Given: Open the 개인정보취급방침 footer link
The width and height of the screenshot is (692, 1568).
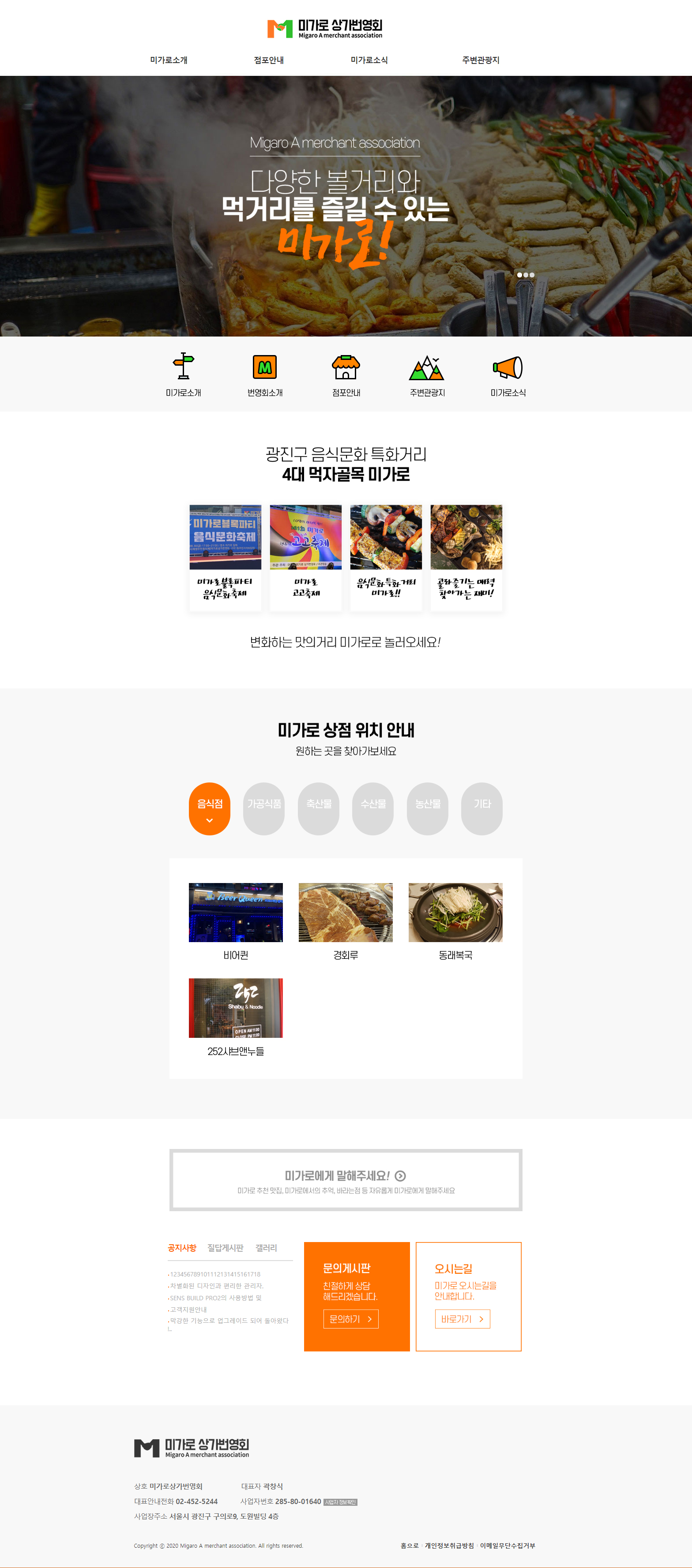Looking at the screenshot, I should click(x=449, y=1546).
